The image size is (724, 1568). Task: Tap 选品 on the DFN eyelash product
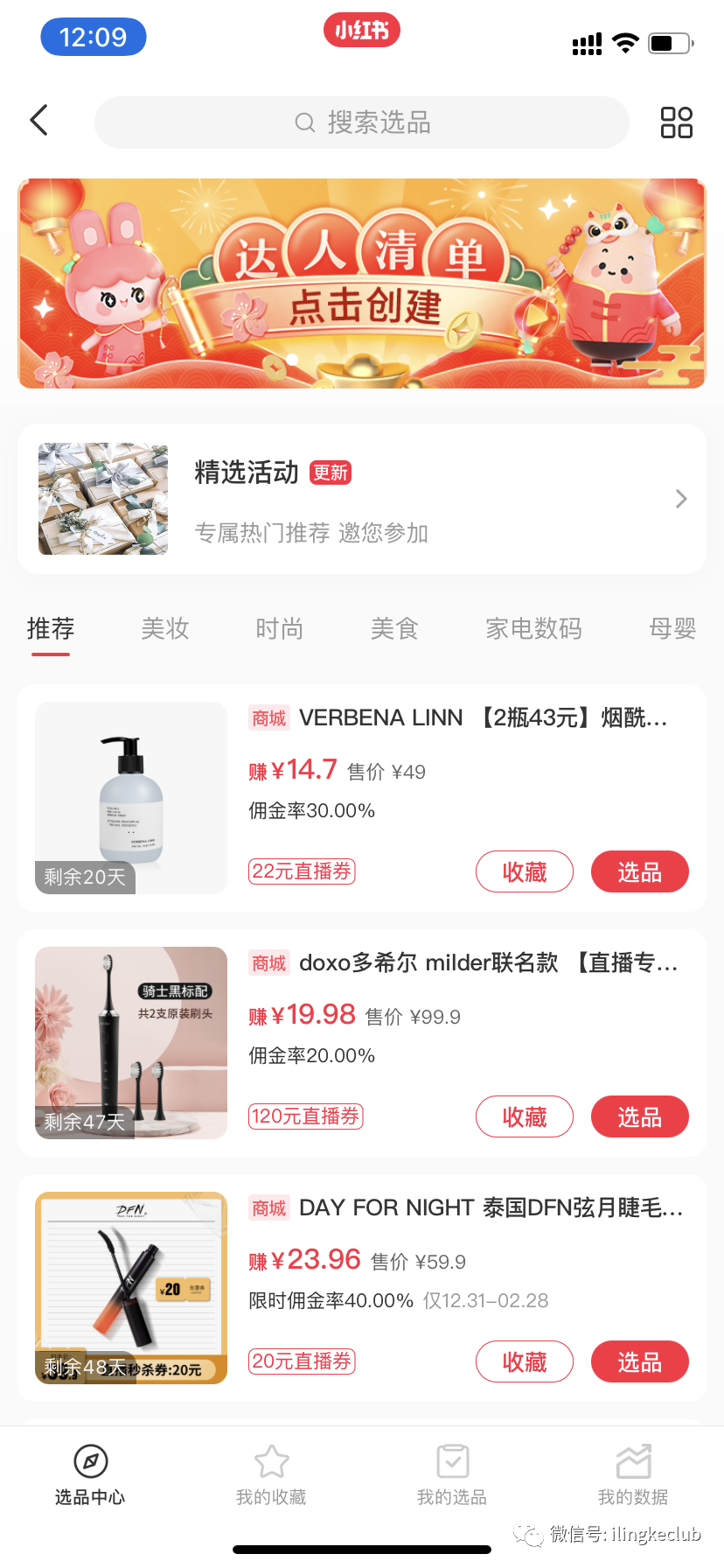coord(639,1361)
